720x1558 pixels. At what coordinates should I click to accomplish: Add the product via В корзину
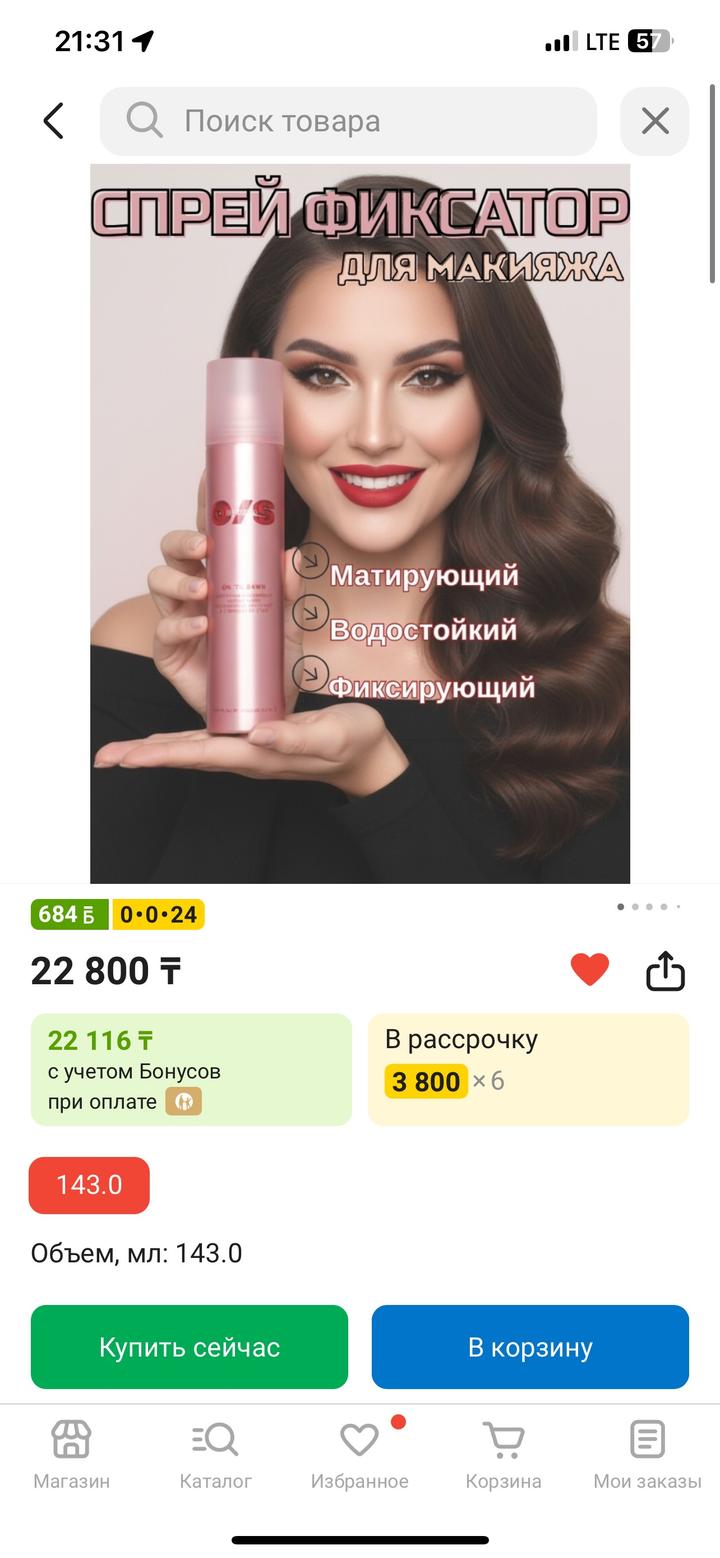pos(530,1347)
